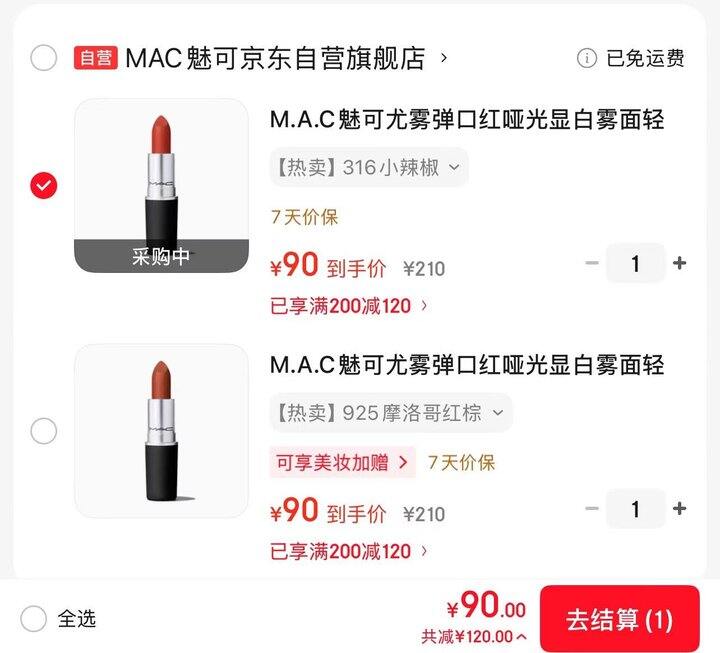Viewport: 720px width, 653px height.
Task: Increase quantity of the 925摩洛哥红棕 lipstick
Action: 680,509
